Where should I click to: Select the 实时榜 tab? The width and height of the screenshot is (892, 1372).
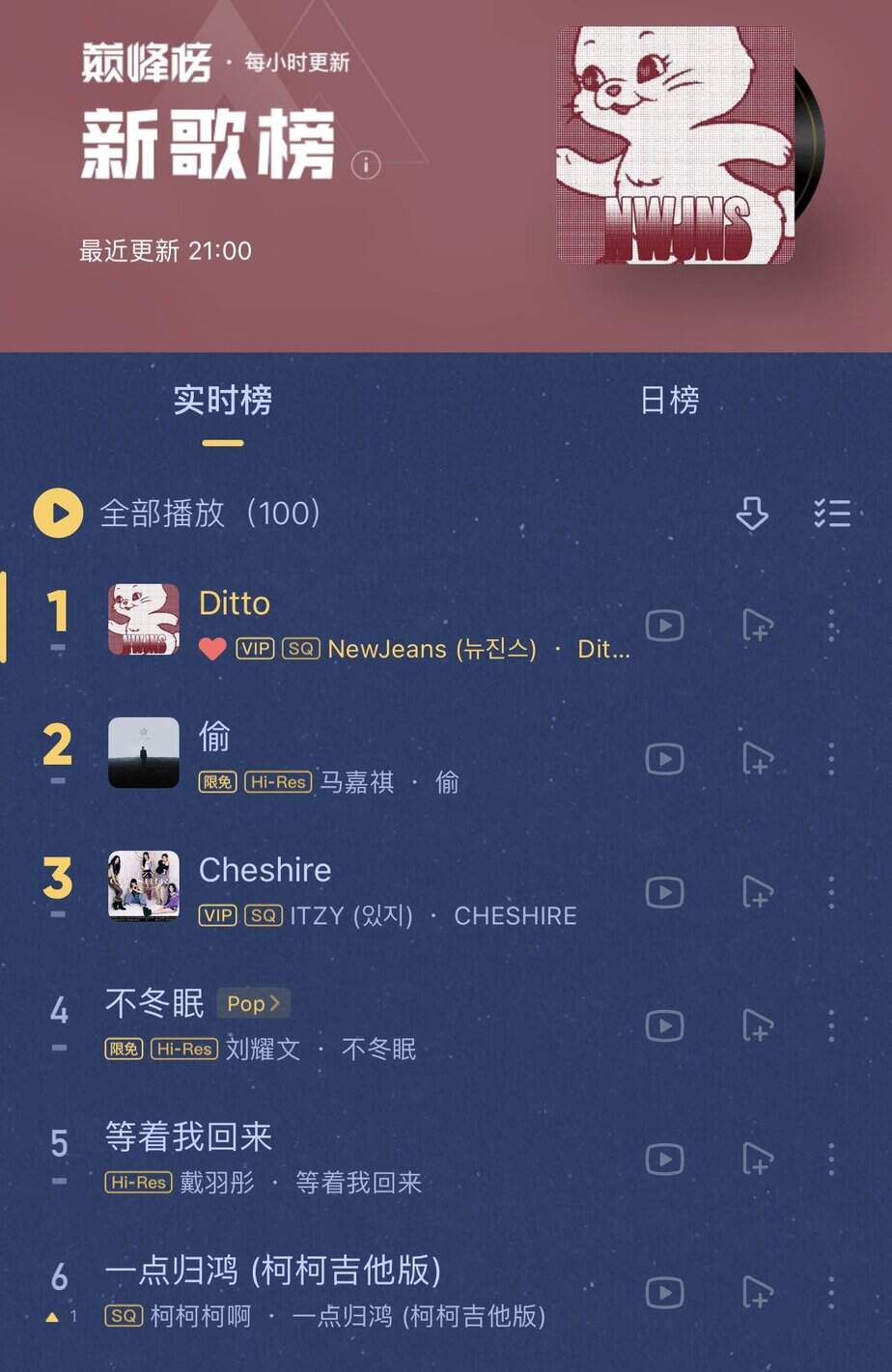click(223, 400)
